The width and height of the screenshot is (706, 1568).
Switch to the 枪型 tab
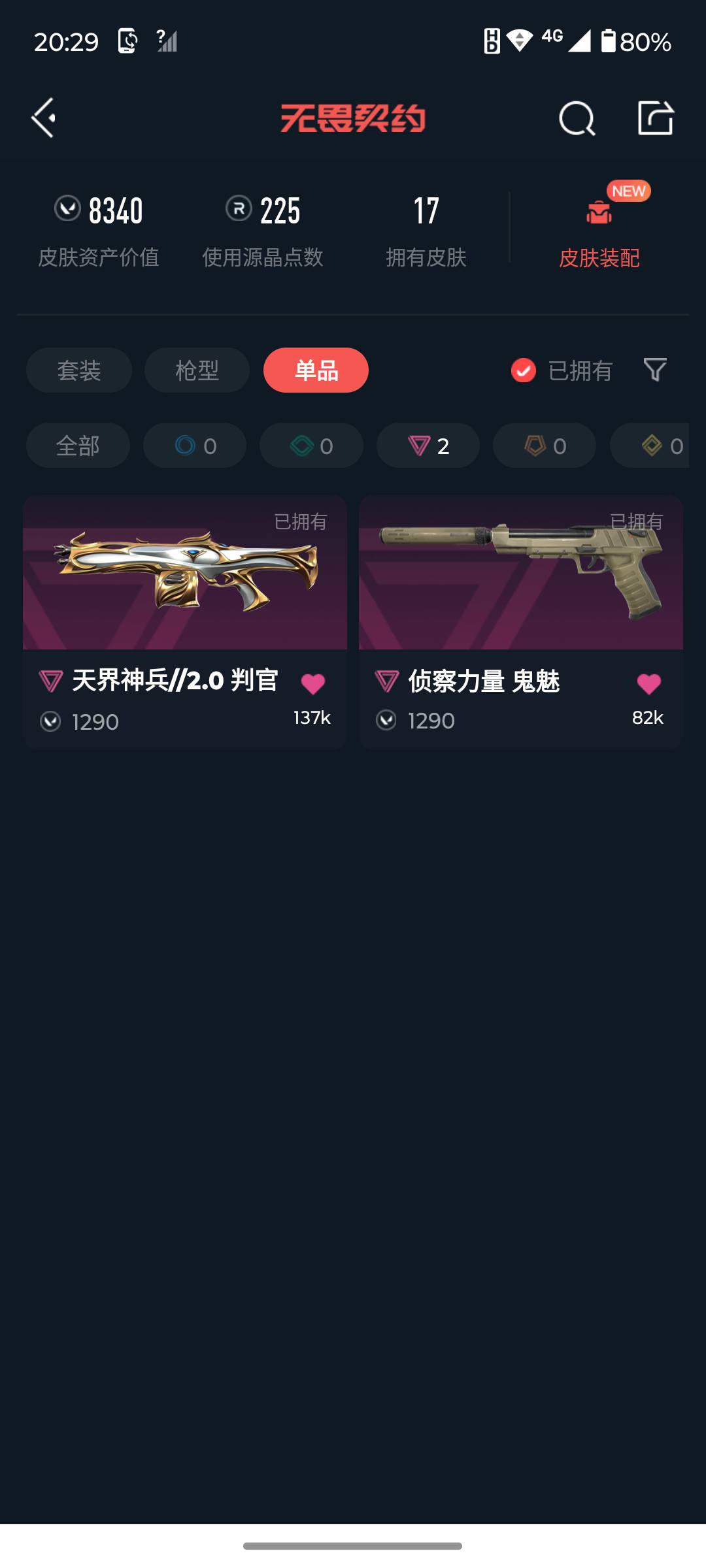196,370
